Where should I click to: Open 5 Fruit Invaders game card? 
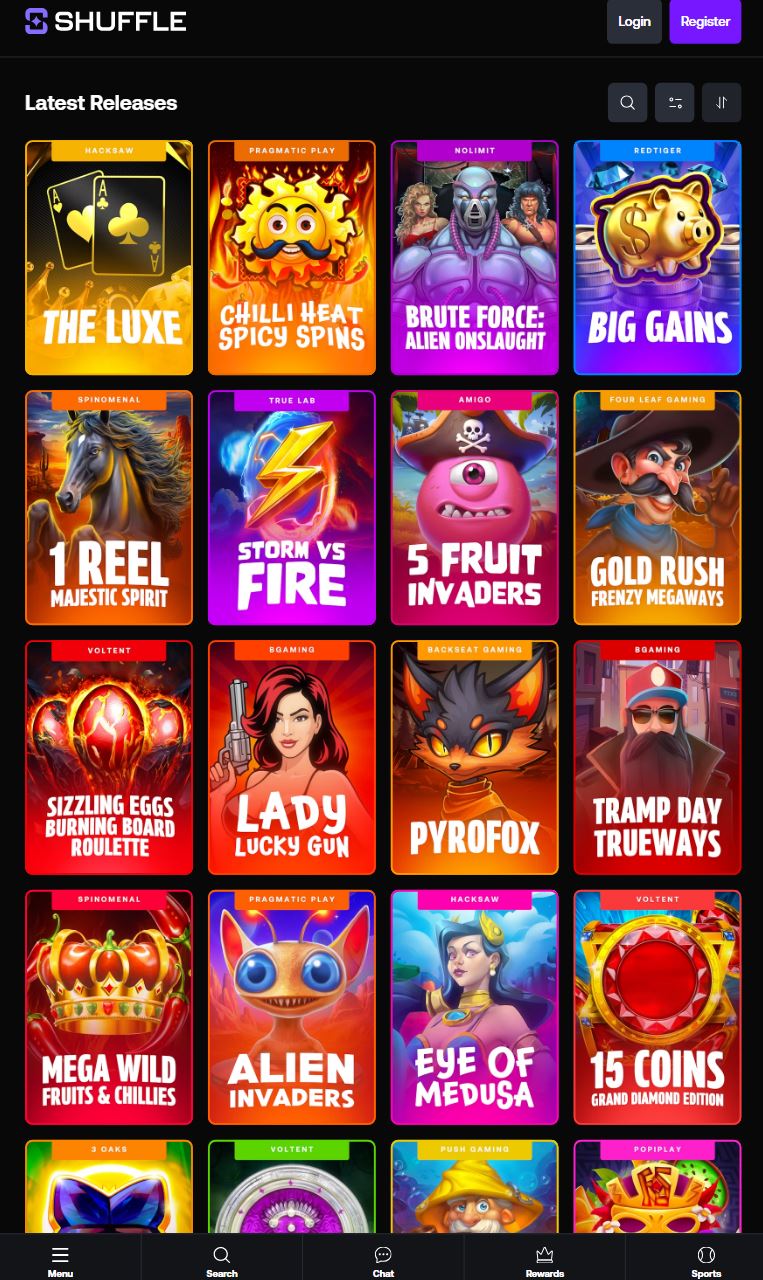(475, 508)
